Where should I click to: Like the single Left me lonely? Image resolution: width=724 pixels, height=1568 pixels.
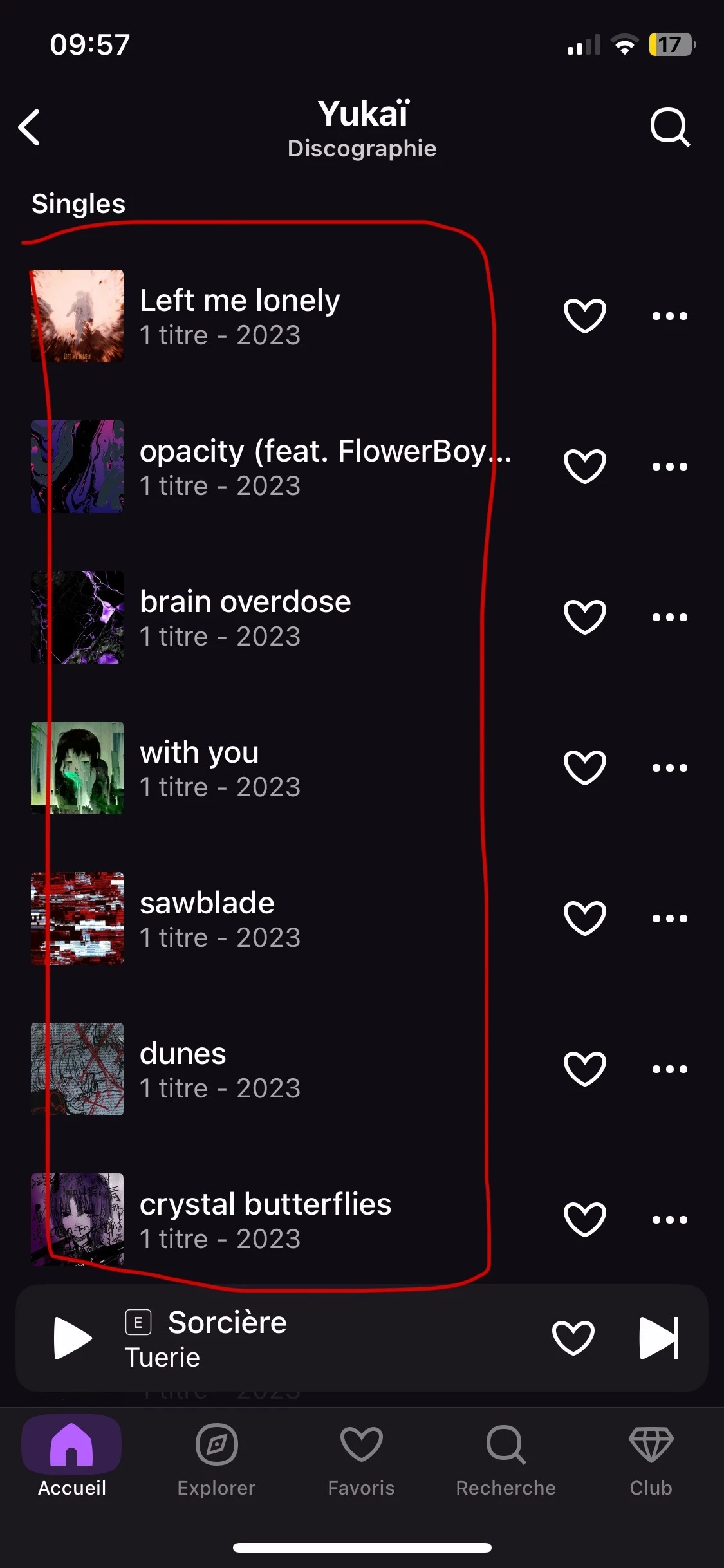tap(584, 316)
